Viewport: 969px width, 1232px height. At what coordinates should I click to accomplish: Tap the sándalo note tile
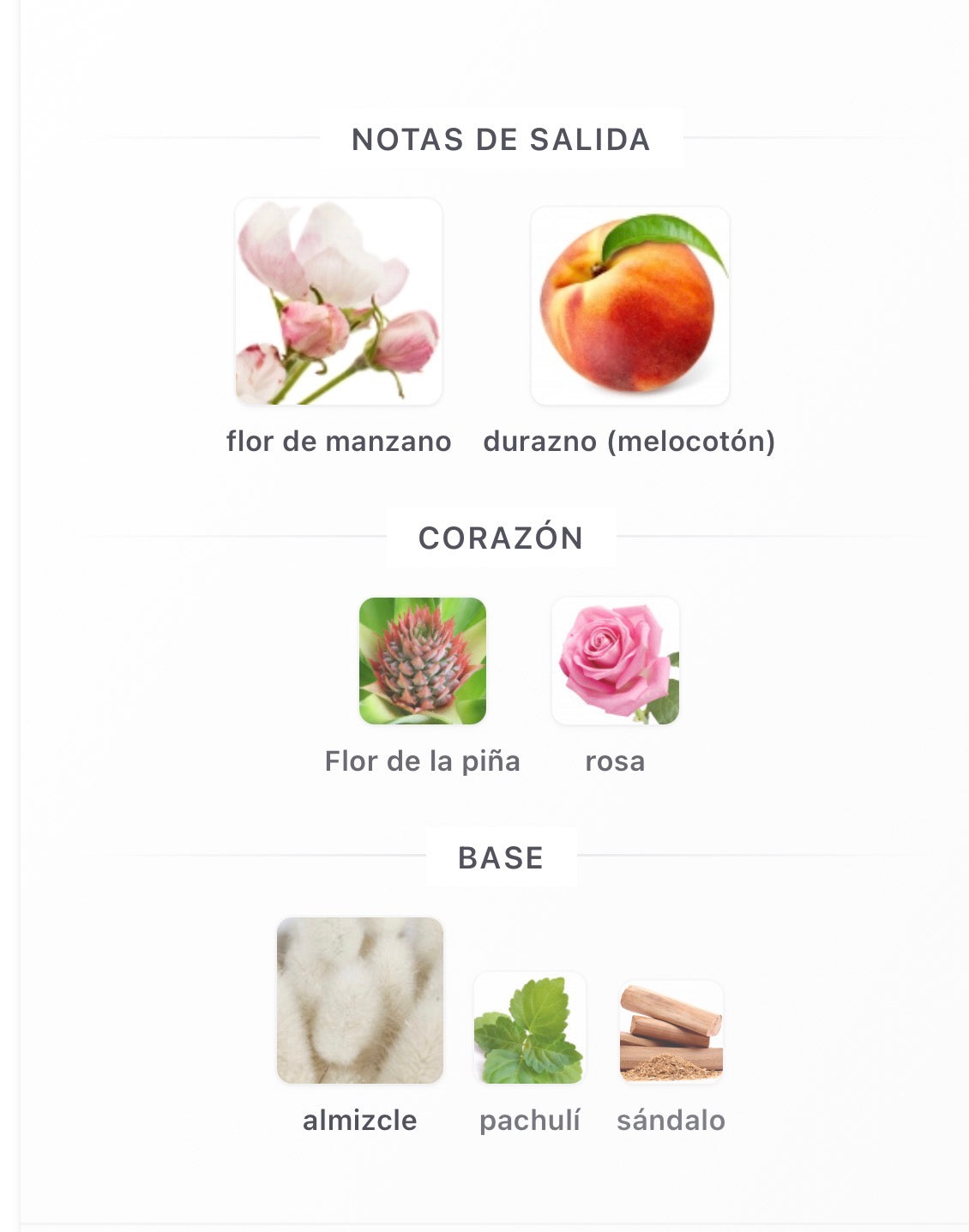[x=671, y=1032]
